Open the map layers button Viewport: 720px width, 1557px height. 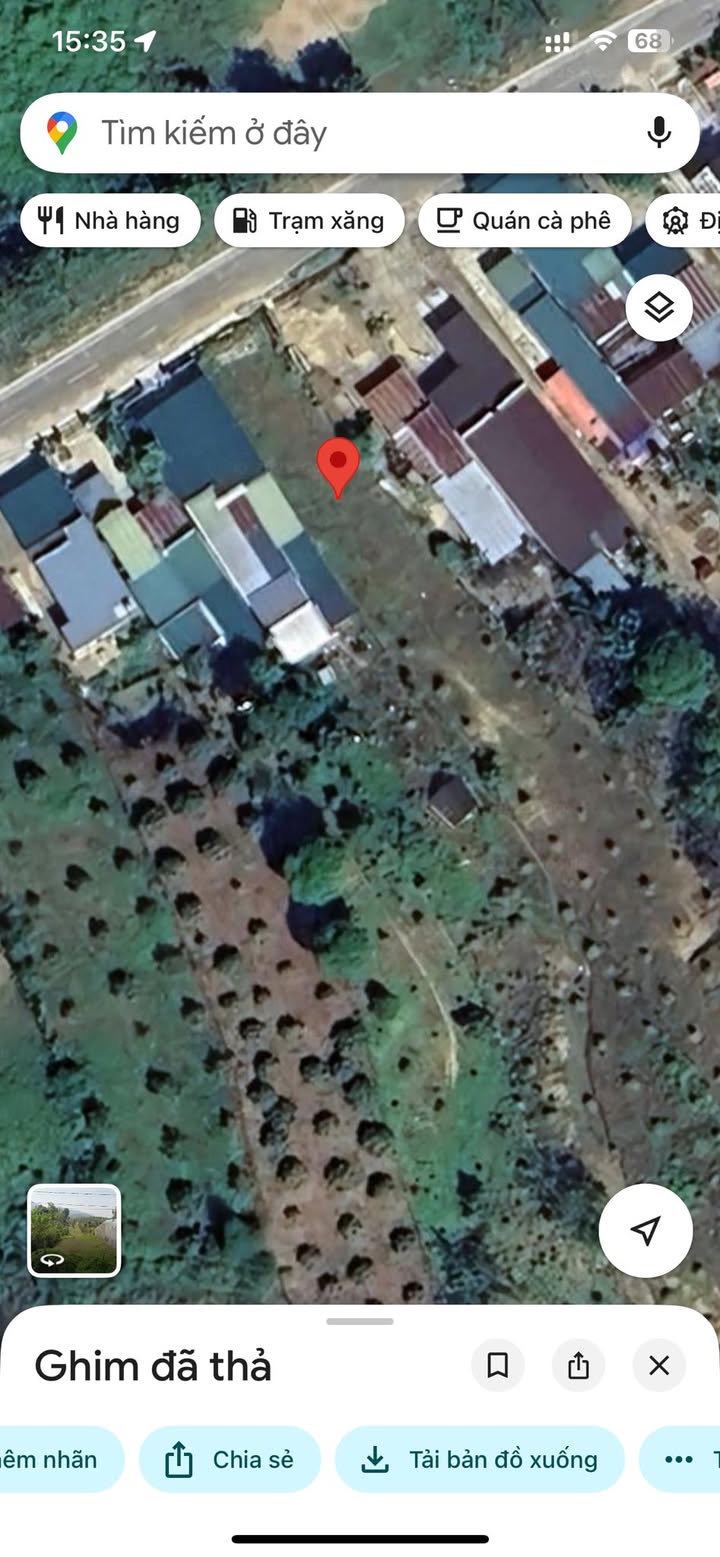tap(659, 308)
